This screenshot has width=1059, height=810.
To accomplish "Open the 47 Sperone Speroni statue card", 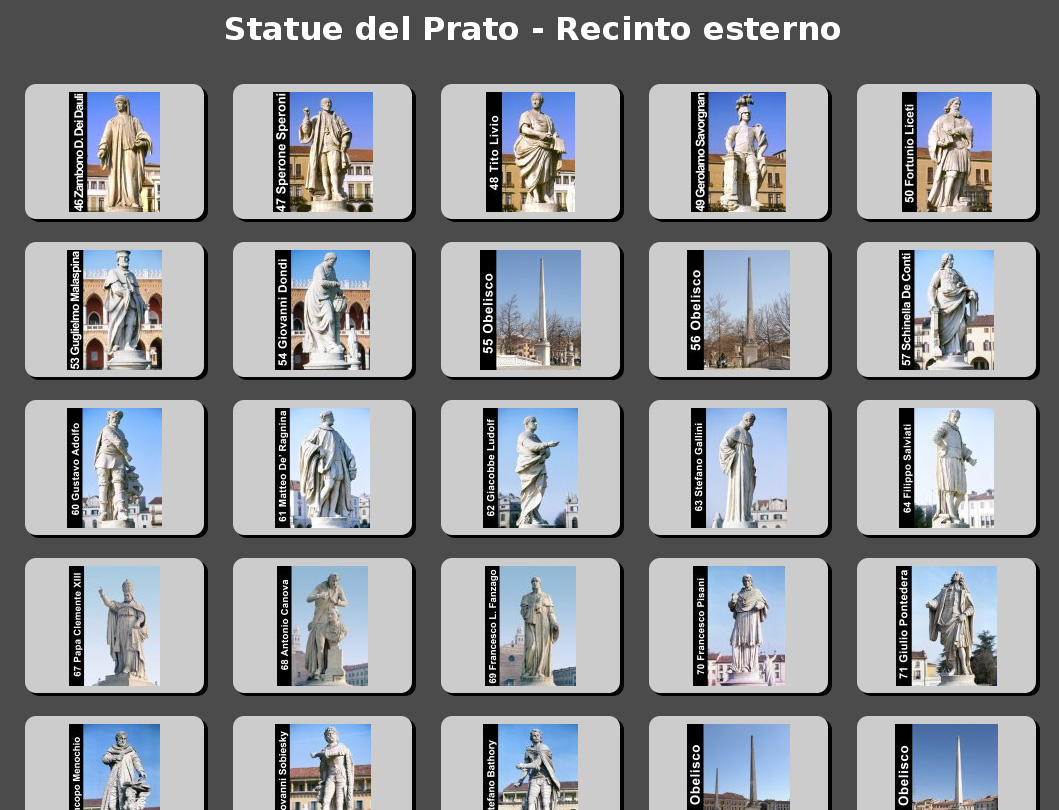I will pyautogui.click(x=322, y=152).
